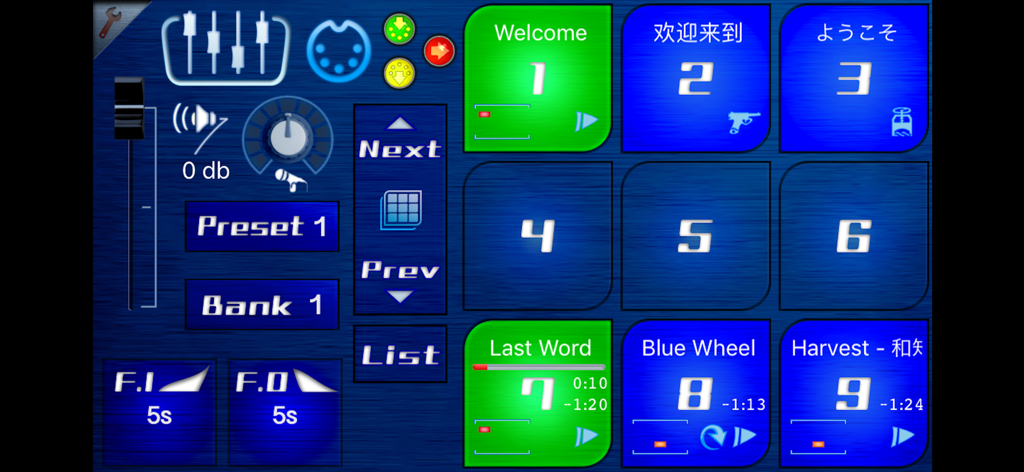Viewport: 1024px width, 472px height.
Task: Open the List view
Action: tap(400, 354)
